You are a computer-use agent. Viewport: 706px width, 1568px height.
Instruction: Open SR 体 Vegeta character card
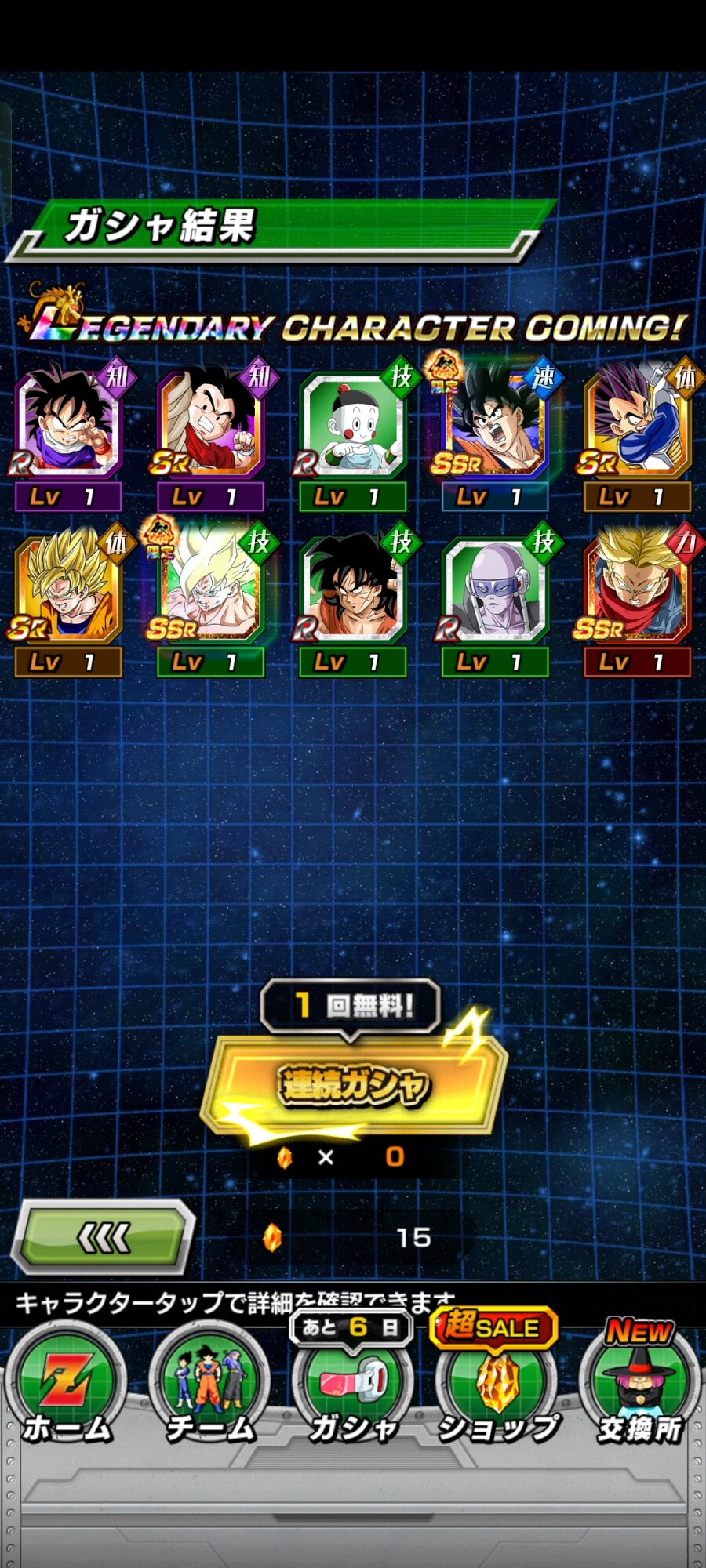pyautogui.click(x=638, y=434)
